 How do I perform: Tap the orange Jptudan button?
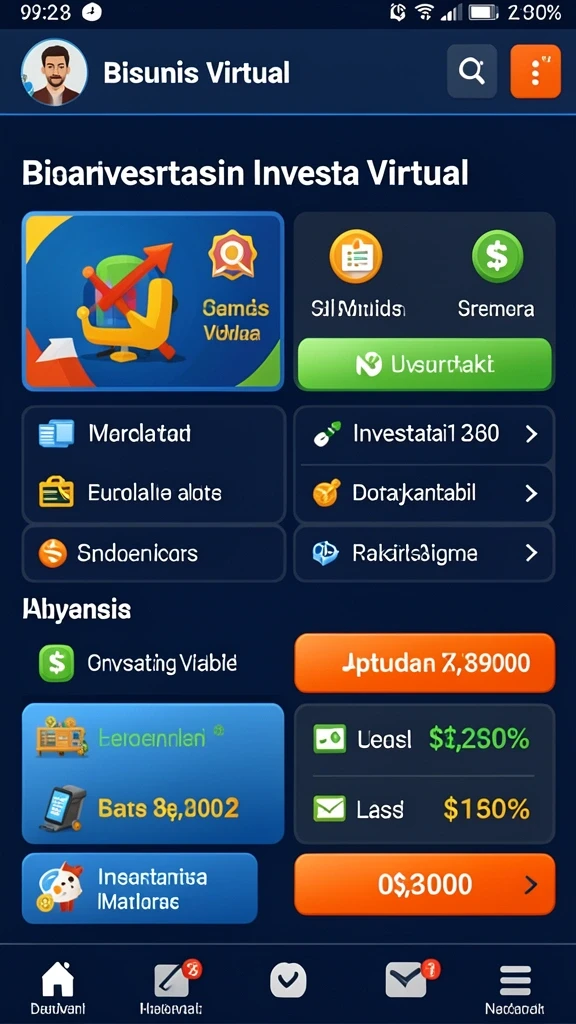coord(424,663)
